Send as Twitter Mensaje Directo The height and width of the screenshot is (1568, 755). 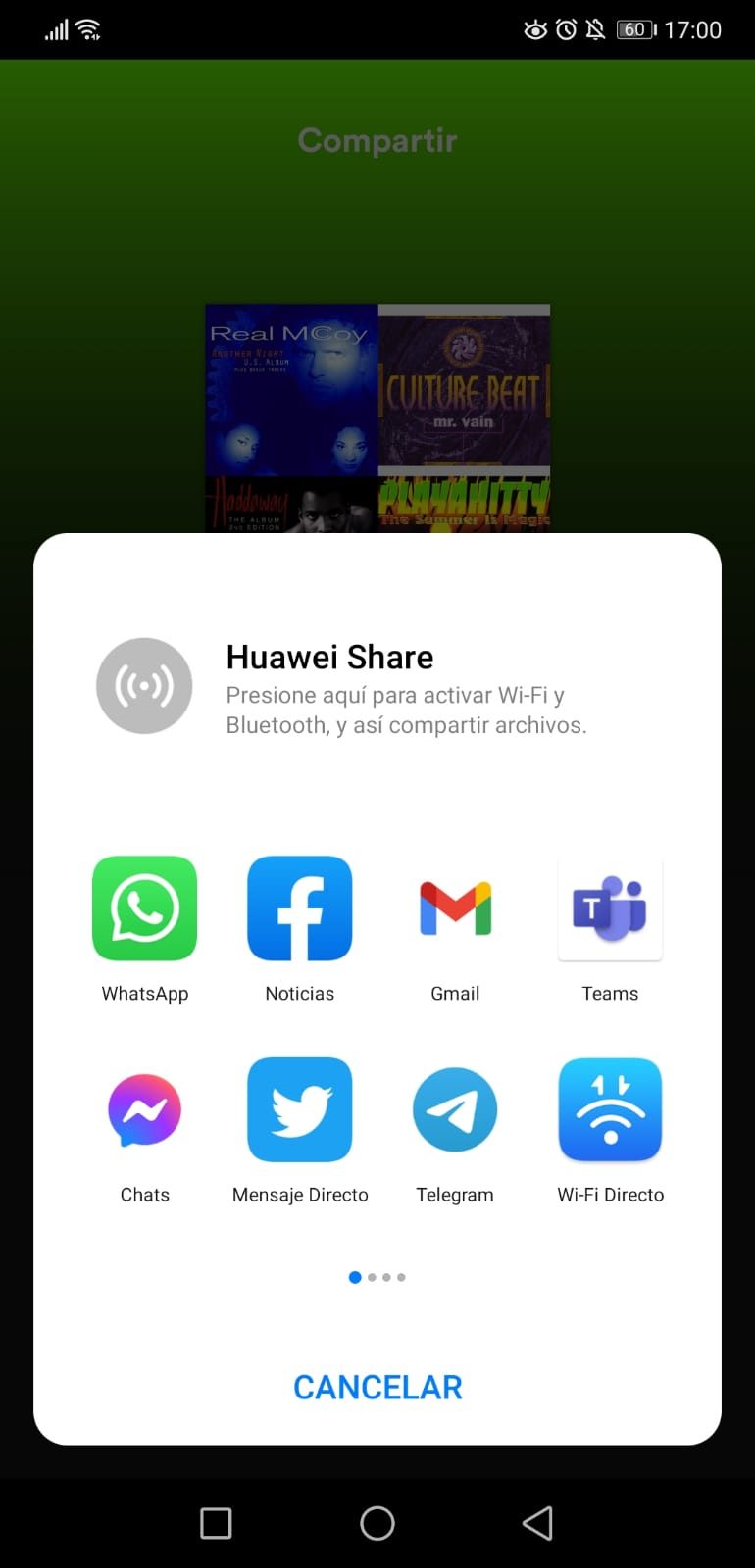[299, 1110]
